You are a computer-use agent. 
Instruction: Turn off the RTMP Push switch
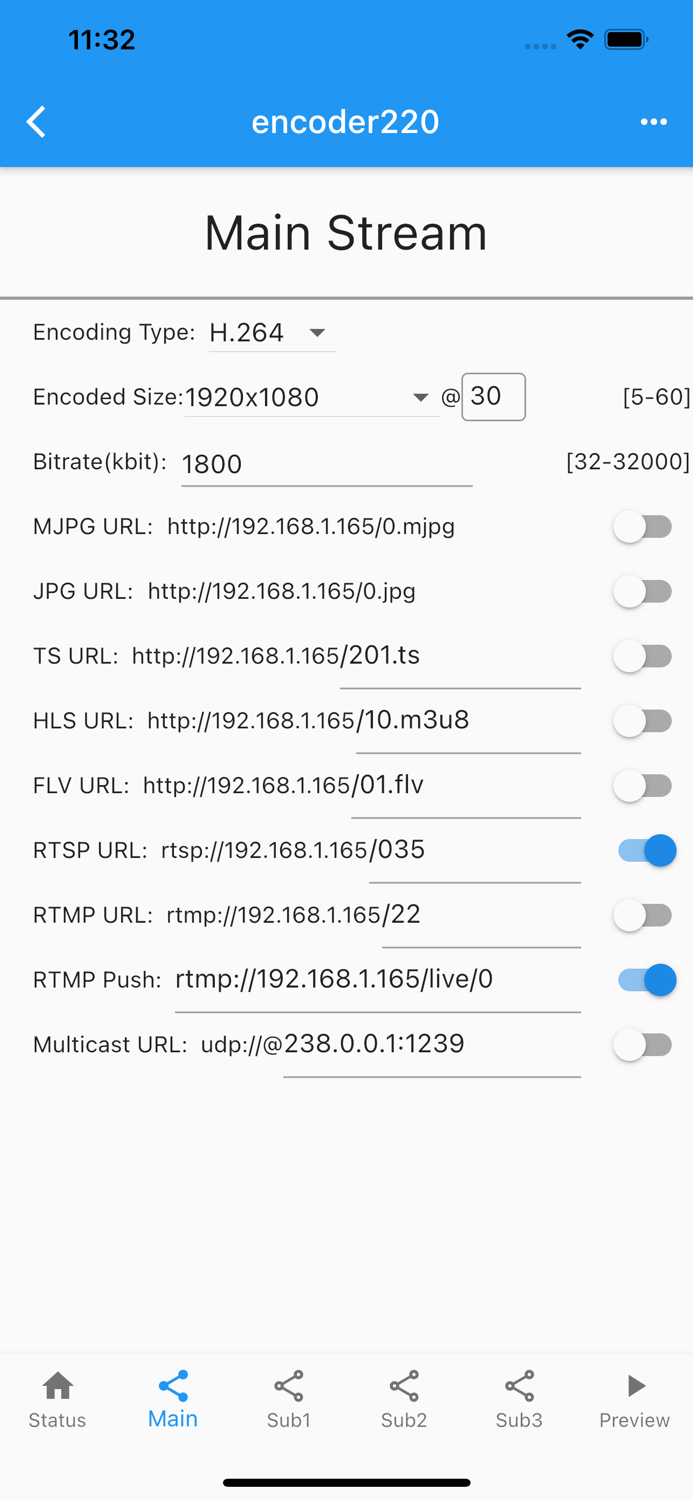tap(647, 980)
